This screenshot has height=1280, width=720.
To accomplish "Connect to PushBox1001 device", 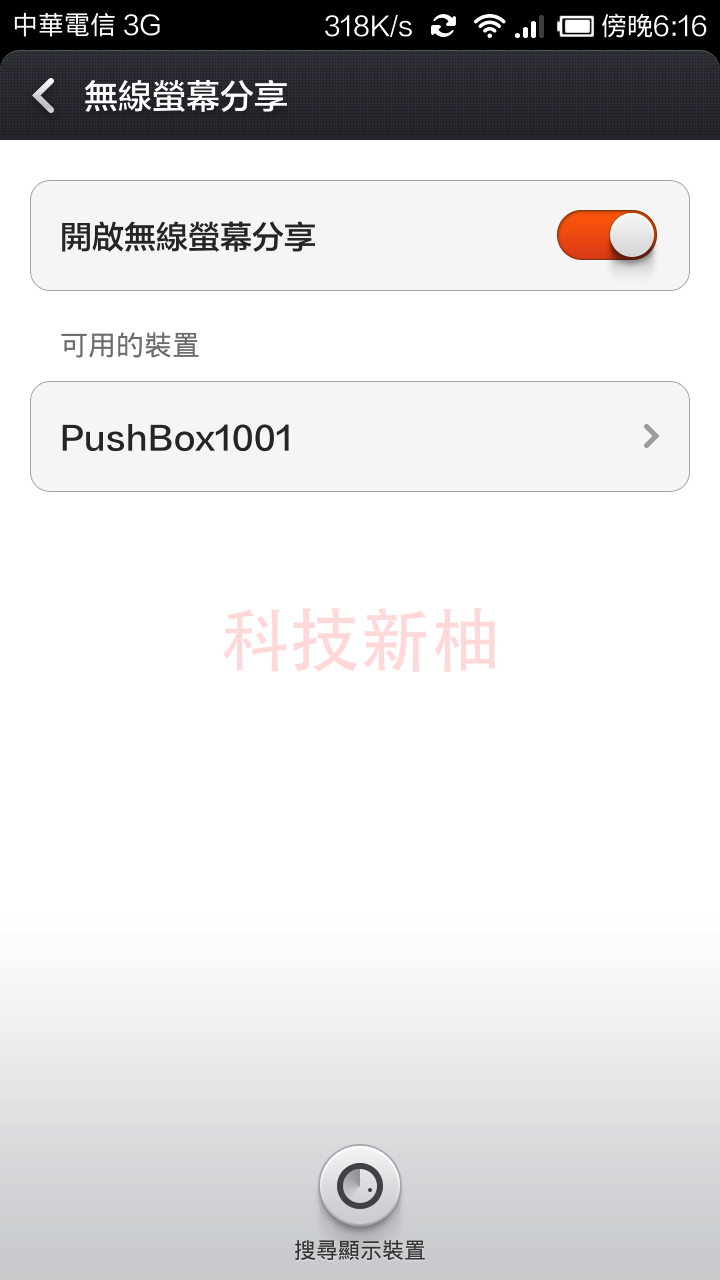I will pos(359,437).
